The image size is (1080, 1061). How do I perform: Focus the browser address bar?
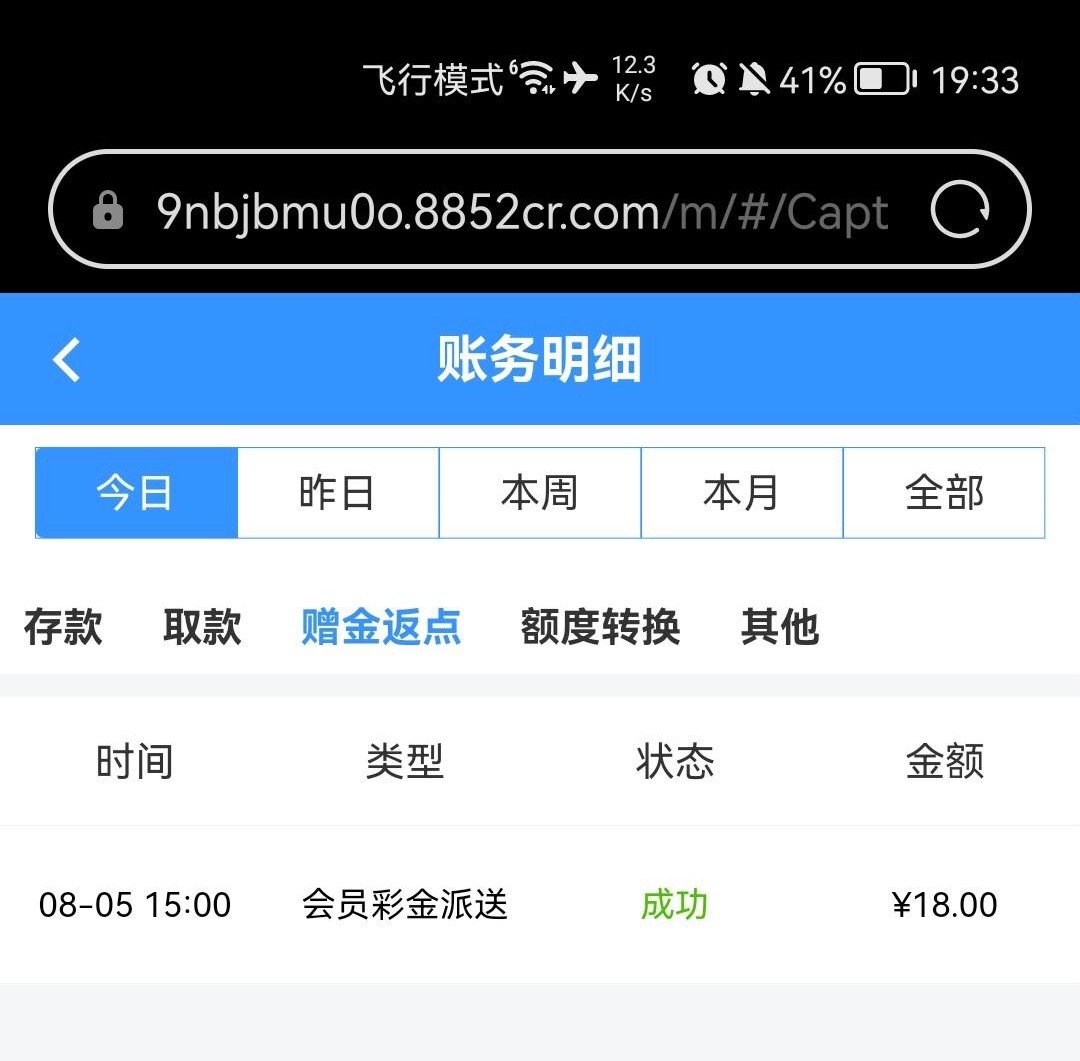tap(520, 211)
